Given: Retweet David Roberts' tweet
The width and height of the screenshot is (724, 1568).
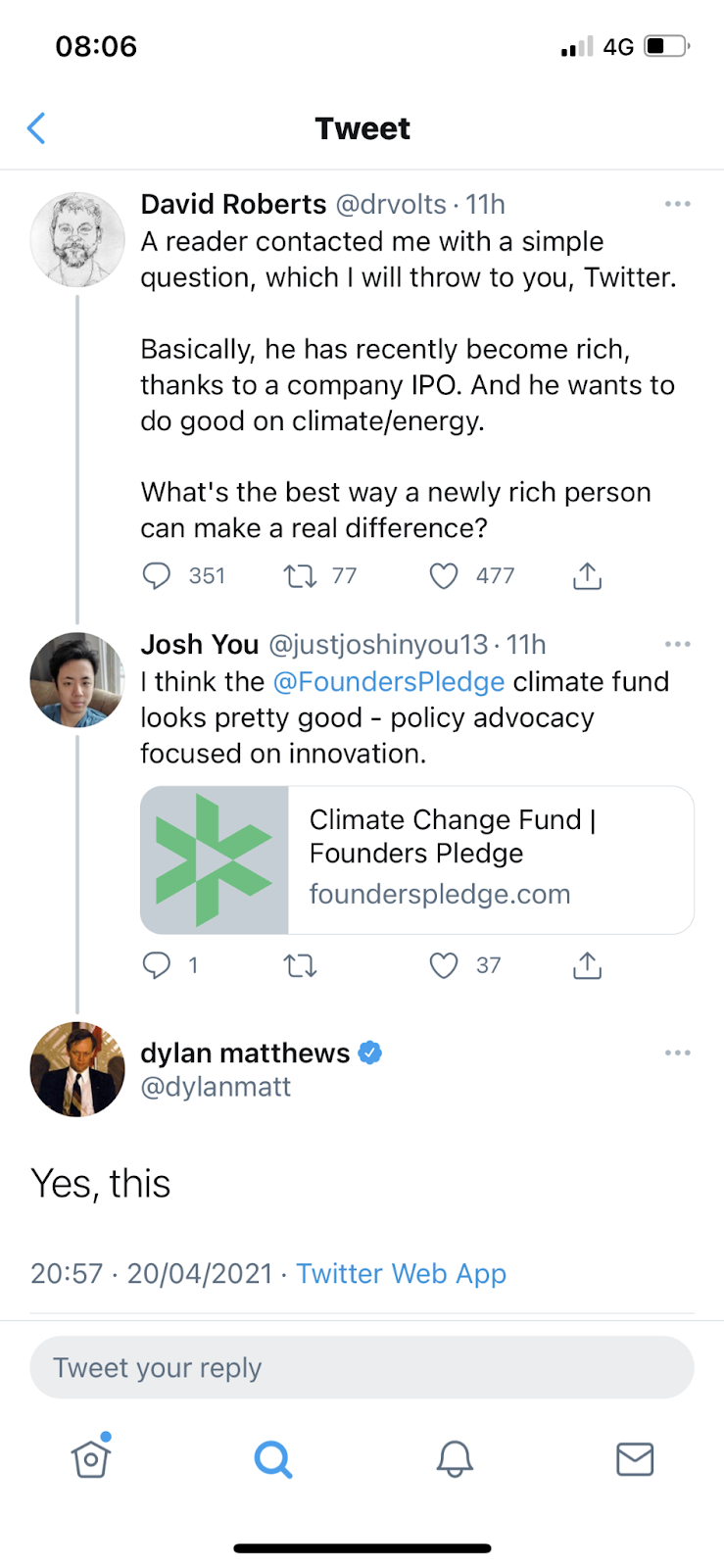Looking at the screenshot, I should click(300, 575).
